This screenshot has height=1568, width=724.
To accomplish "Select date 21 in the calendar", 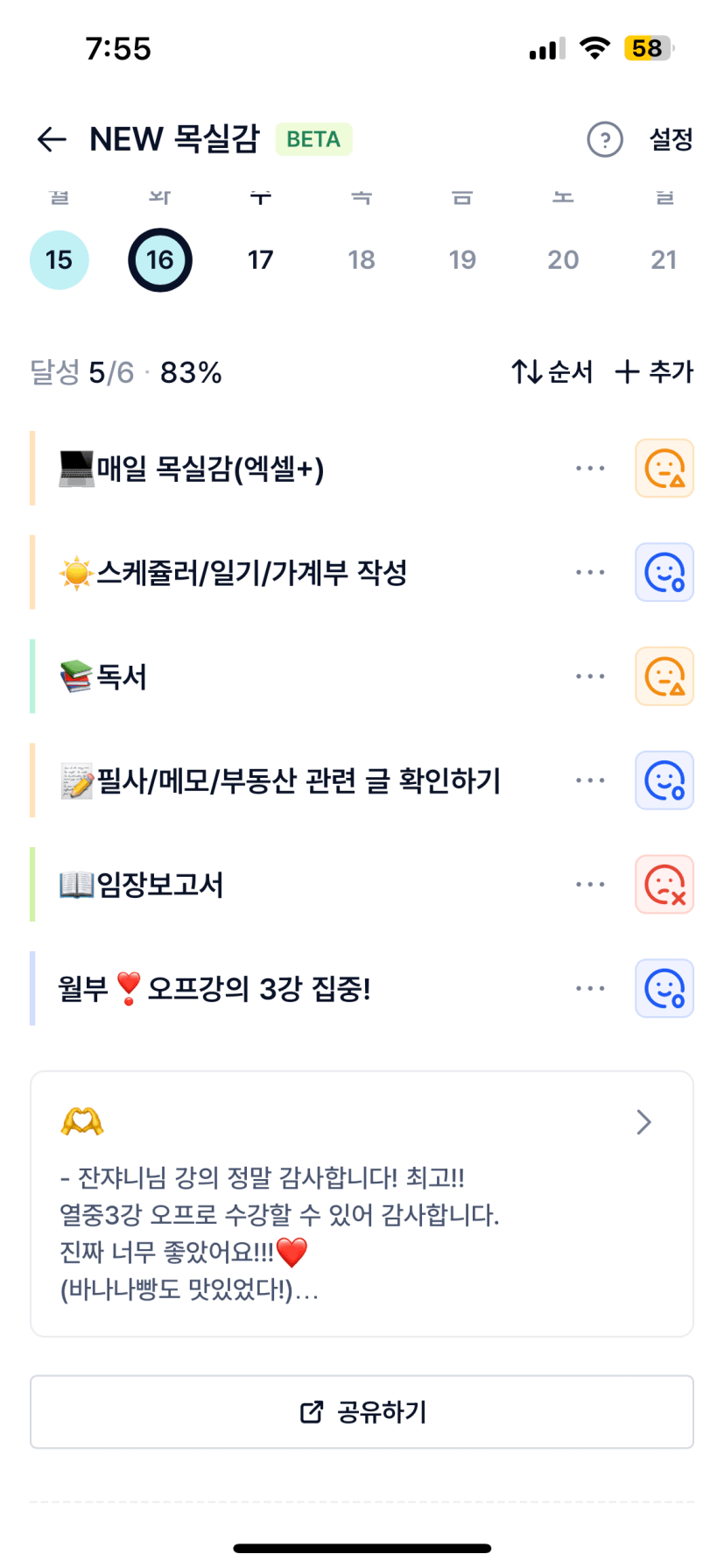I will pos(664,260).
